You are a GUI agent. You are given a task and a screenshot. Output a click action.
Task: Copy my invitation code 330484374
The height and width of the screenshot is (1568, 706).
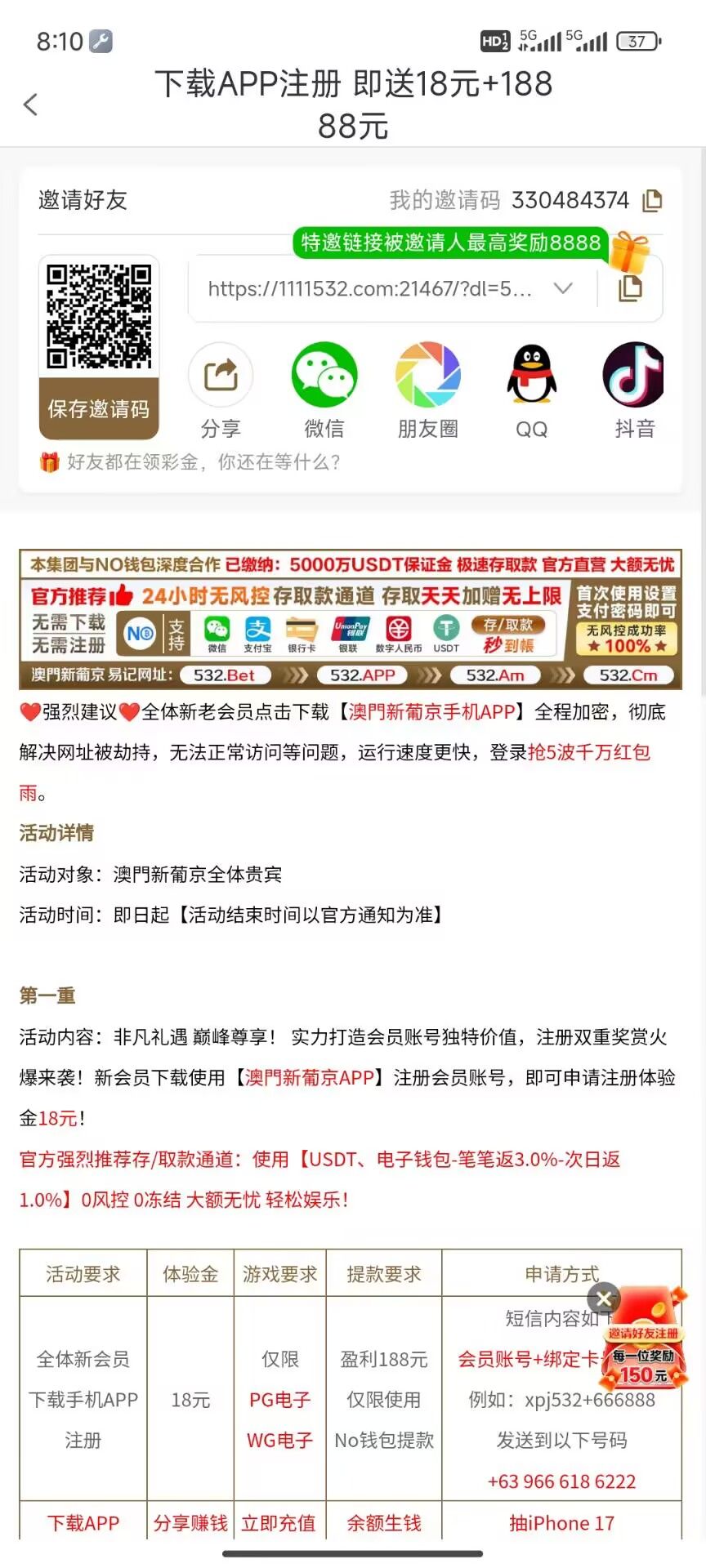(652, 200)
